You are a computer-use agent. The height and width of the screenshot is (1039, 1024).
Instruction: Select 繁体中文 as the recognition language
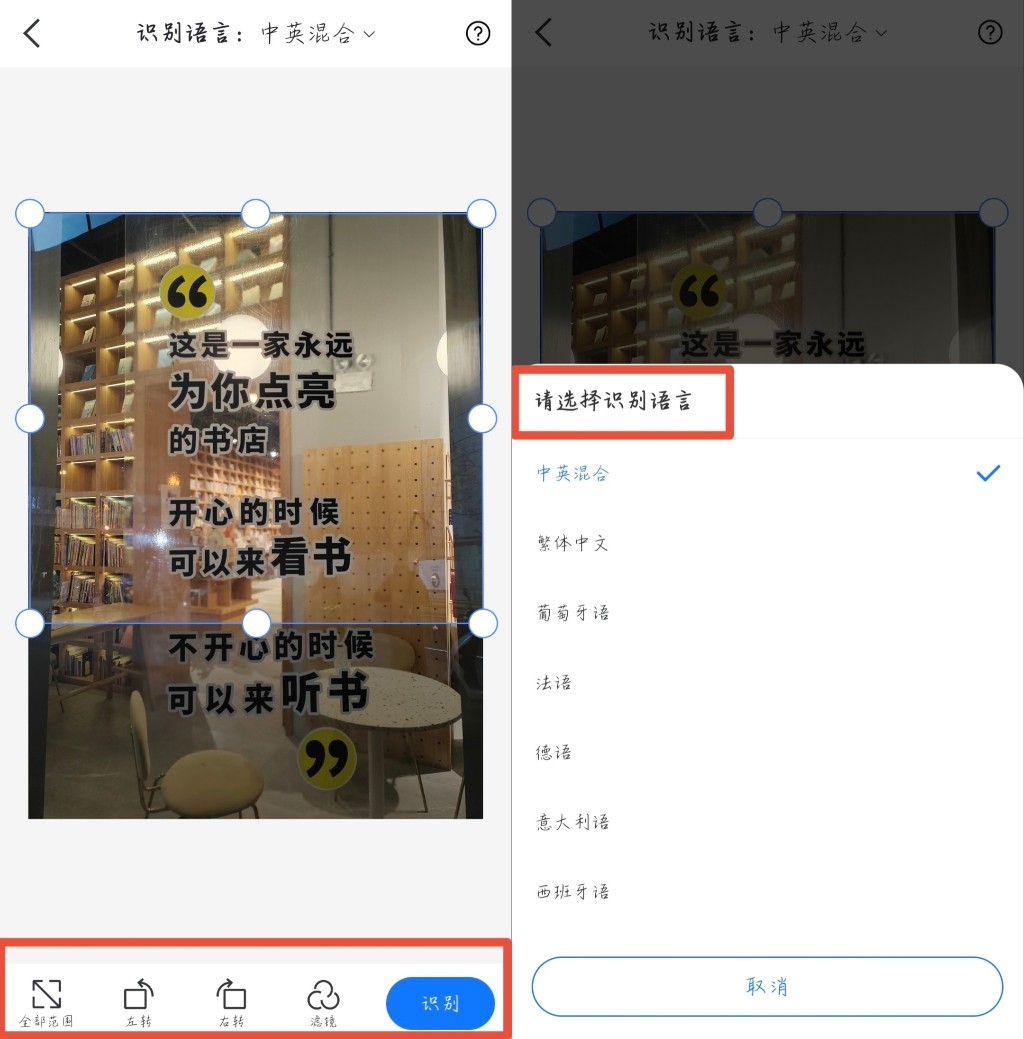(572, 543)
